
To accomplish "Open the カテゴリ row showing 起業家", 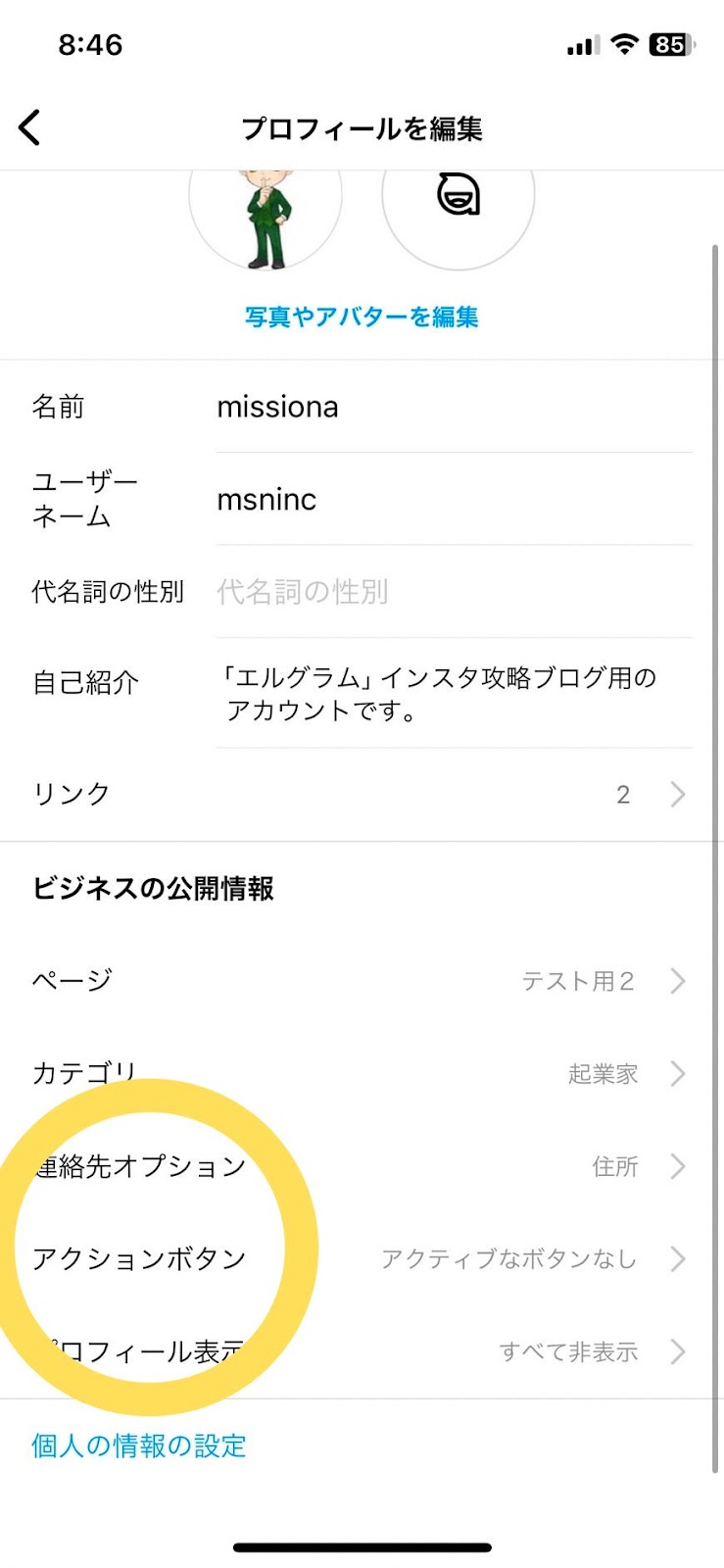I will (362, 1073).
